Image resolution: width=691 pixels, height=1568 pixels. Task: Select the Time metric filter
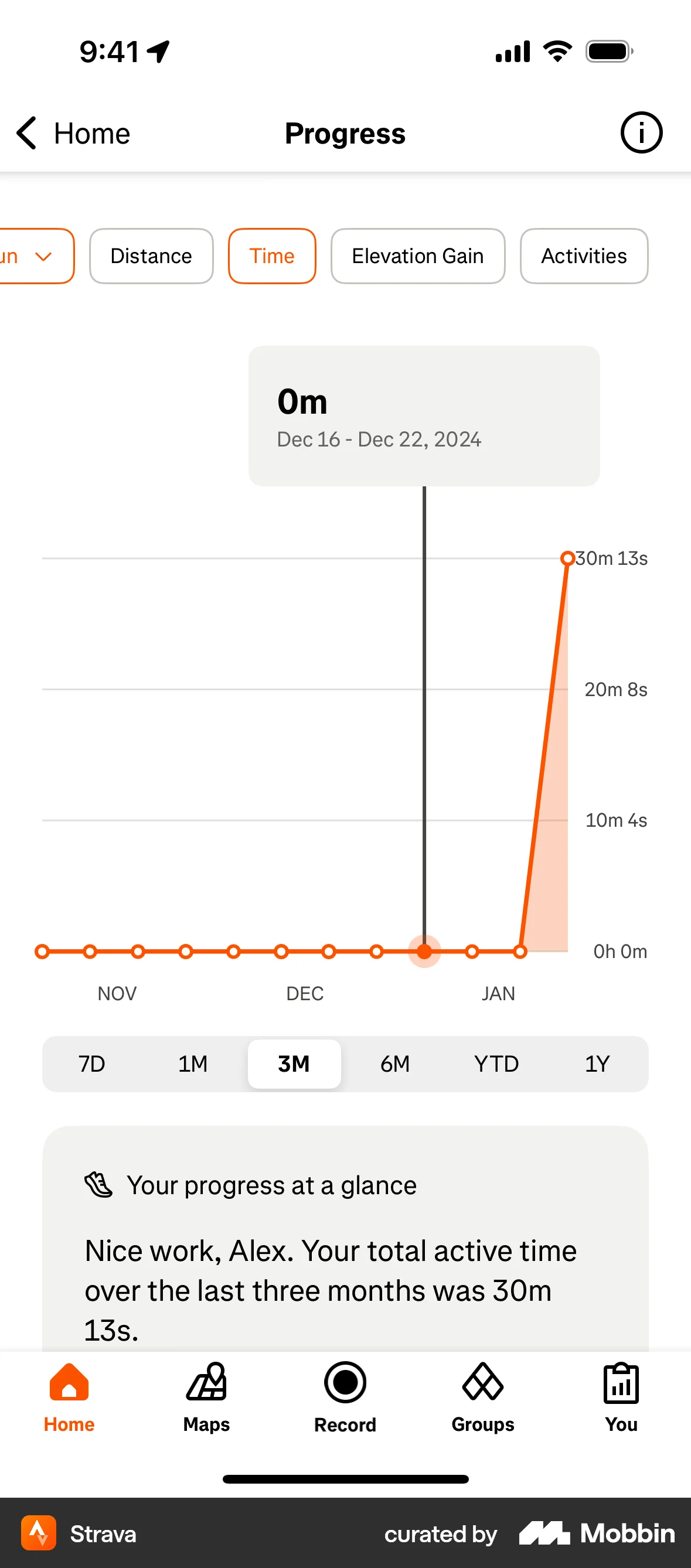[x=271, y=255]
